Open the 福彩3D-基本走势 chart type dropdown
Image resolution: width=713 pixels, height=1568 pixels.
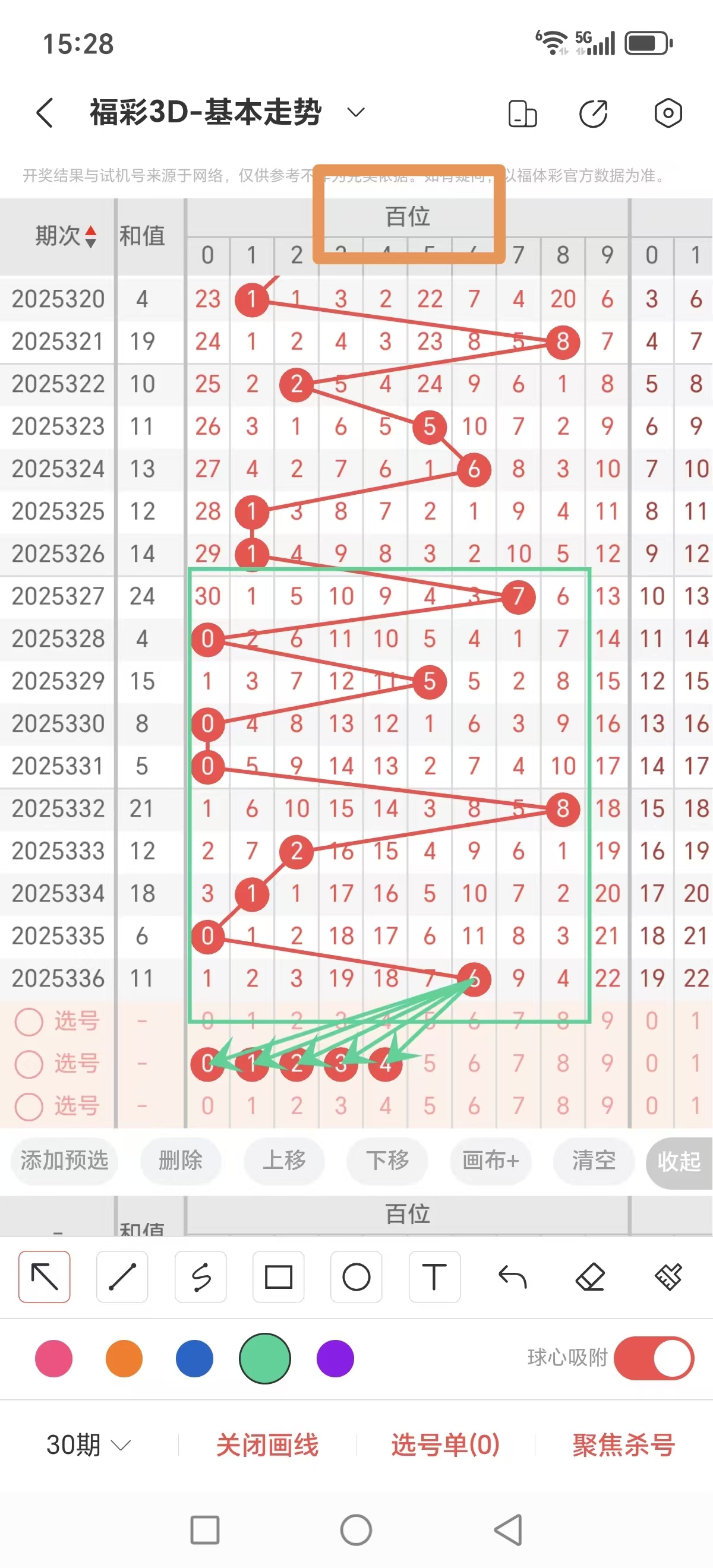click(x=355, y=112)
